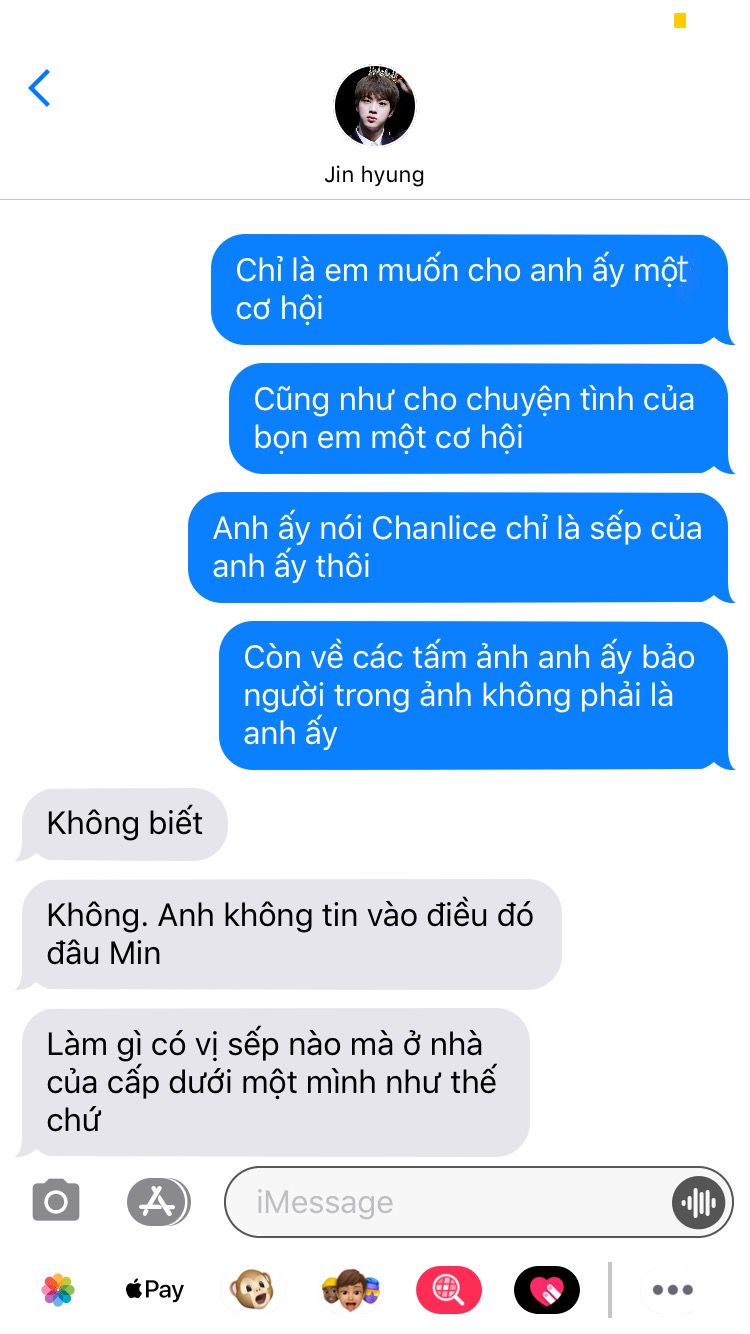This screenshot has width=750, height=1334.
Task: Open the Animoji monkey app
Action: click(x=252, y=1290)
